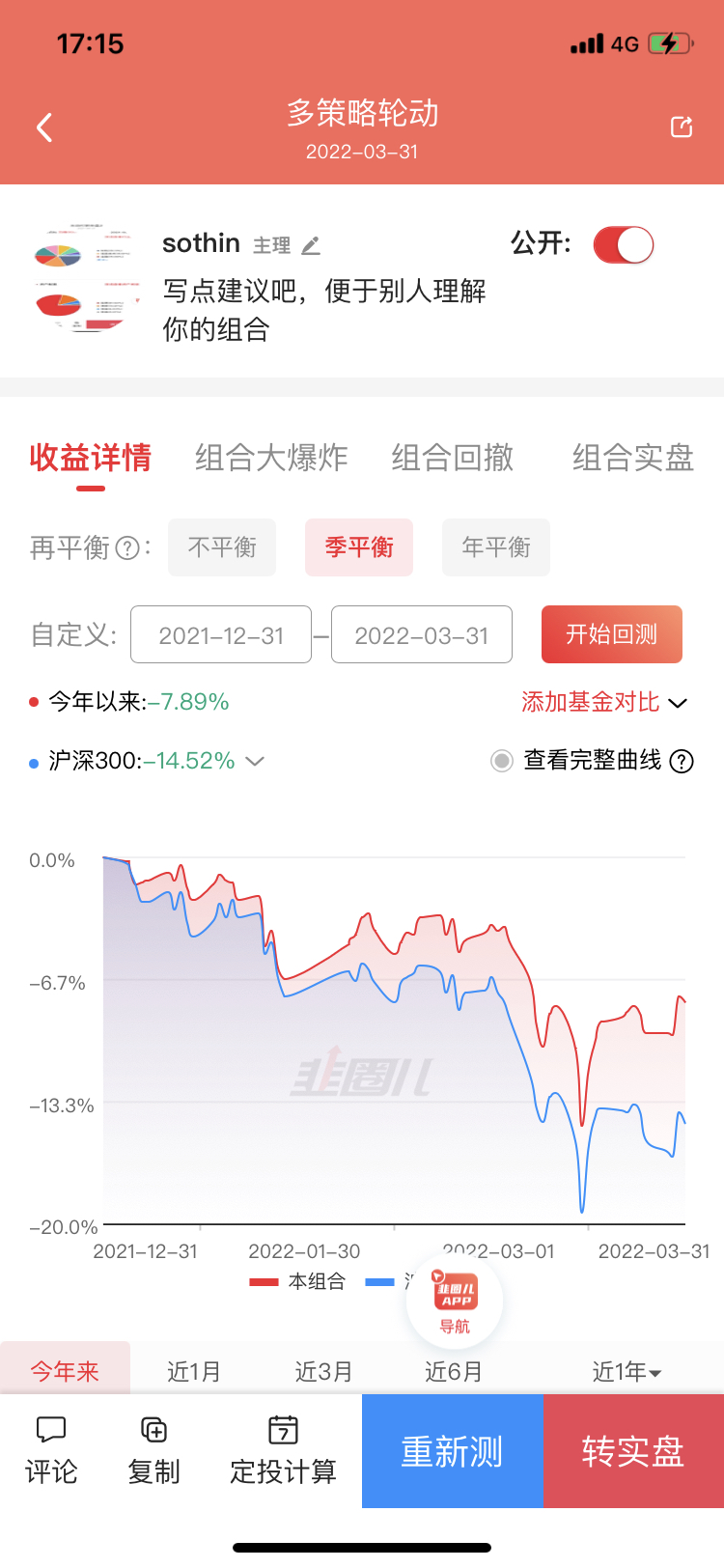The height and width of the screenshot is (1568, 724).
Task: Toggle the 公开 public switch off
Action: (623, 245)
